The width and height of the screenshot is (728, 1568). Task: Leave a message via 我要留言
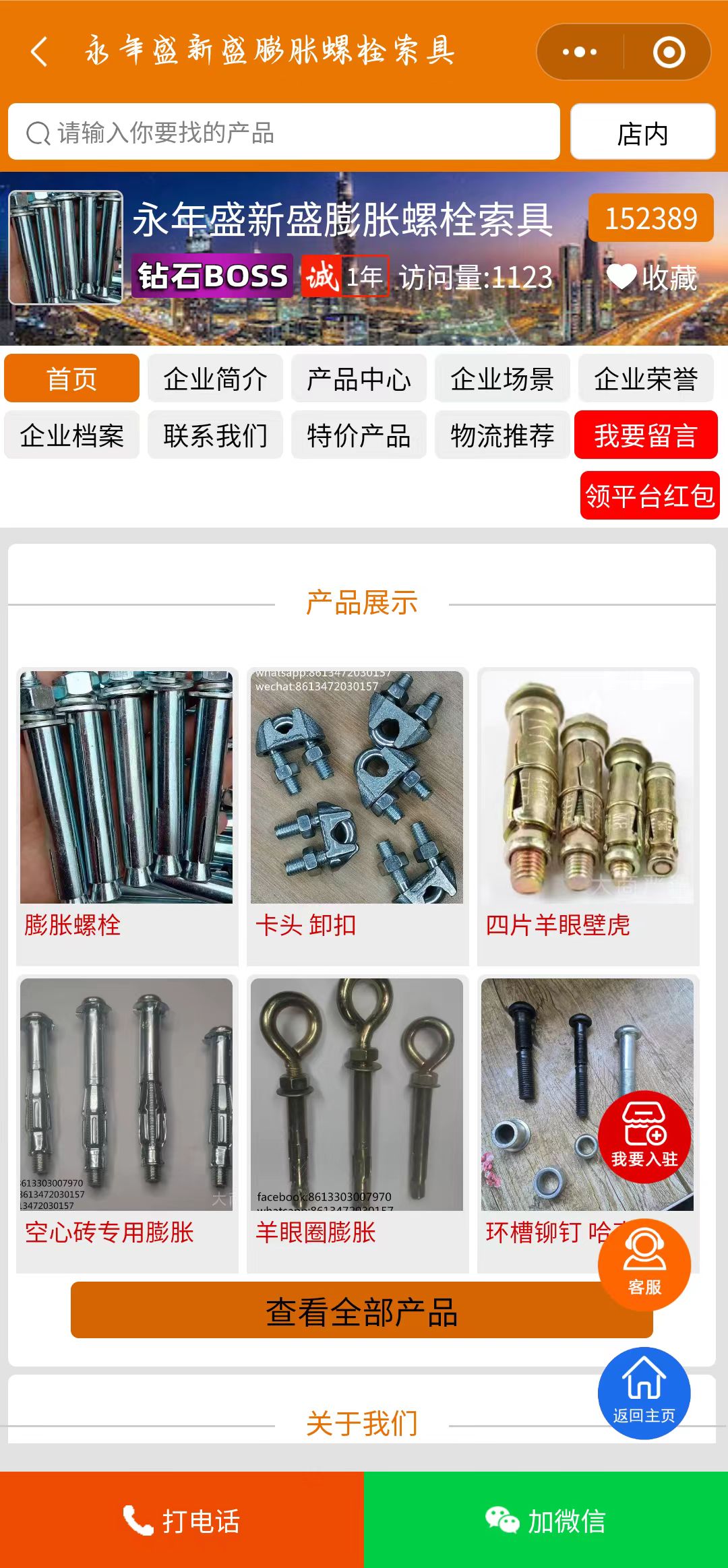(x=645, y=435)
